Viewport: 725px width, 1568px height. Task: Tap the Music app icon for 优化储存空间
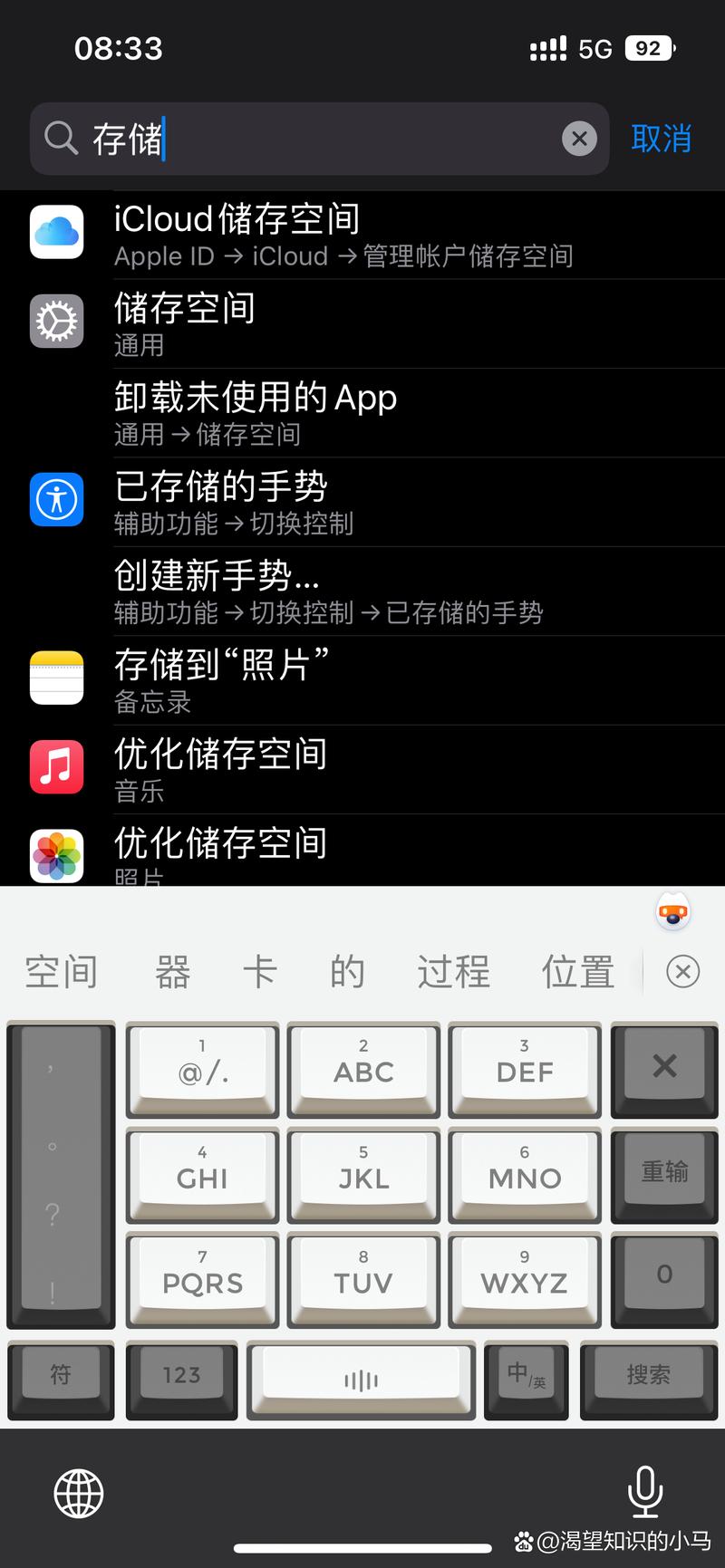click(56, 766)
